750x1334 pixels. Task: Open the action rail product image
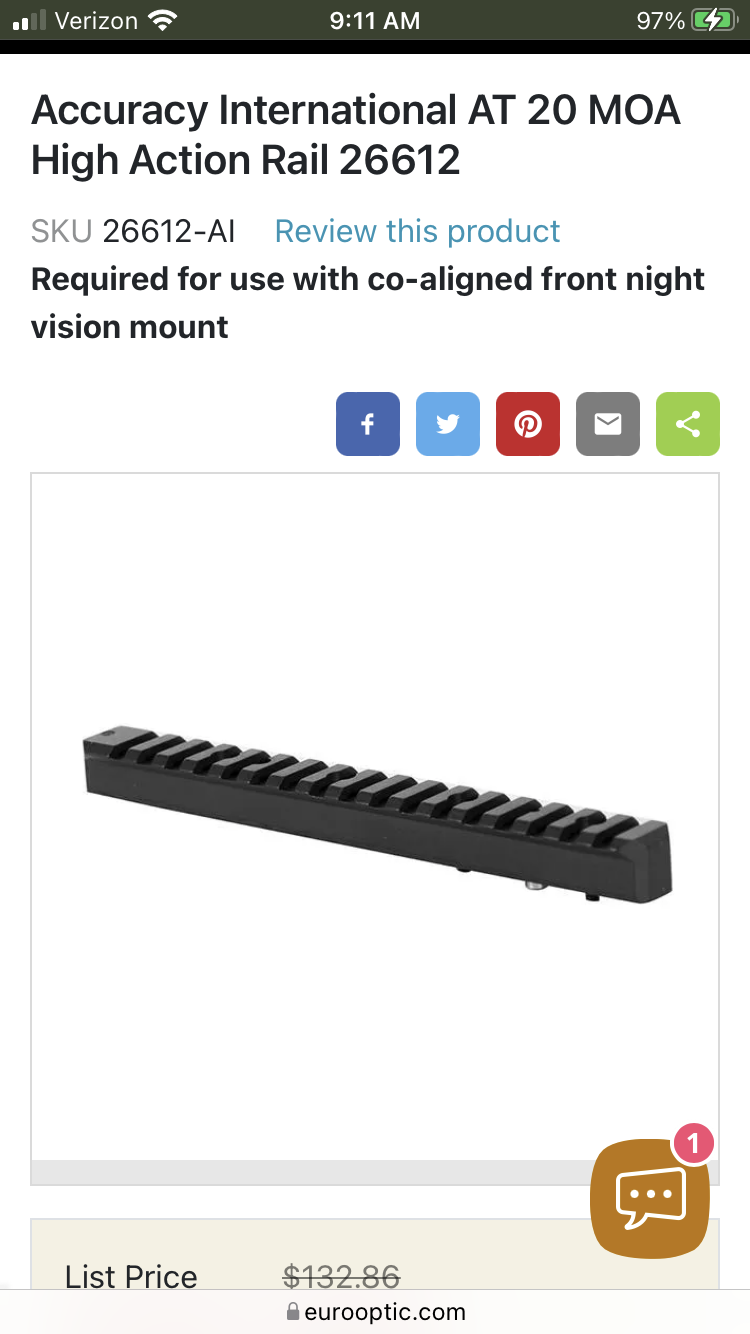coord(375,815)
